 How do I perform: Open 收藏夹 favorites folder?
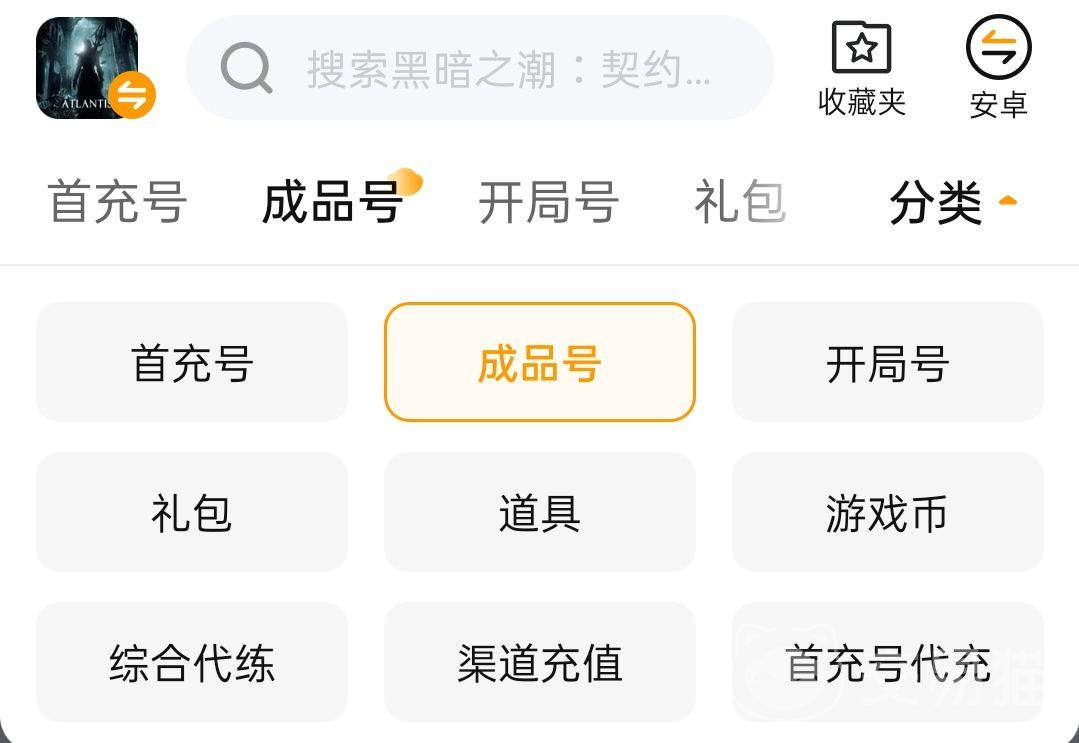[861, 68]
